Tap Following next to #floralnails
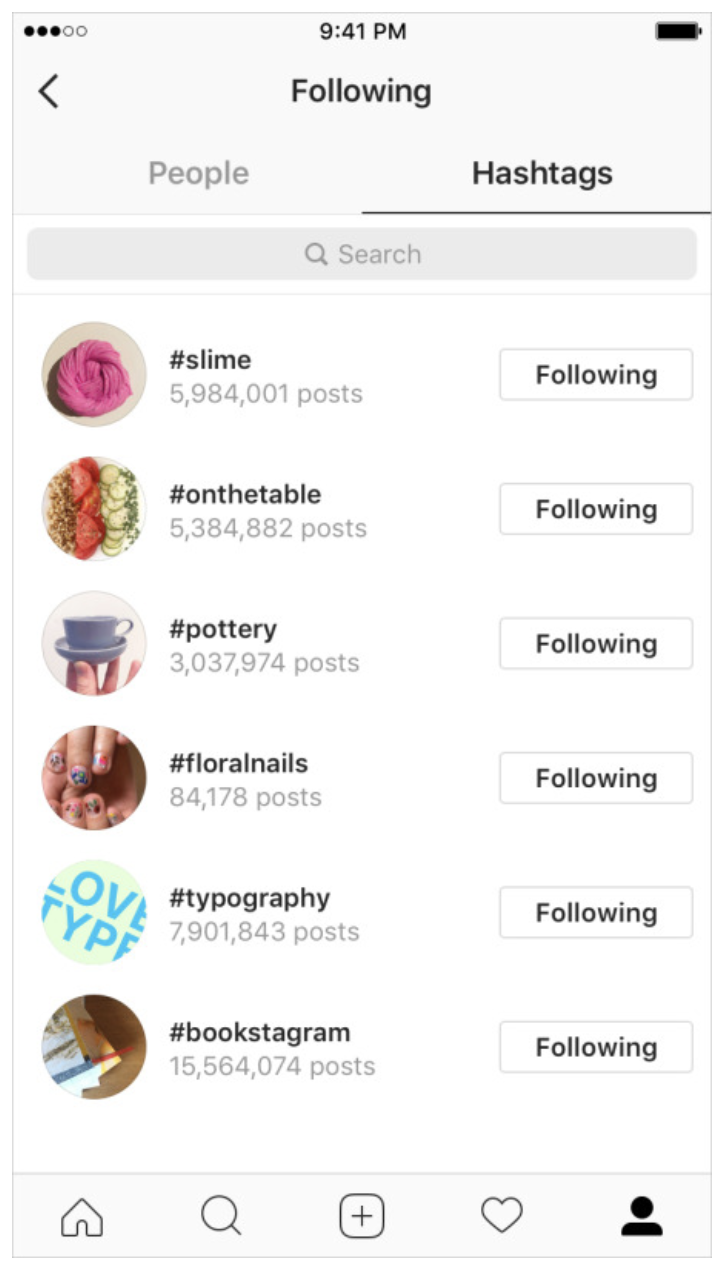The height and width of the screenshot is (1268, 724). (x=596, y=778)
